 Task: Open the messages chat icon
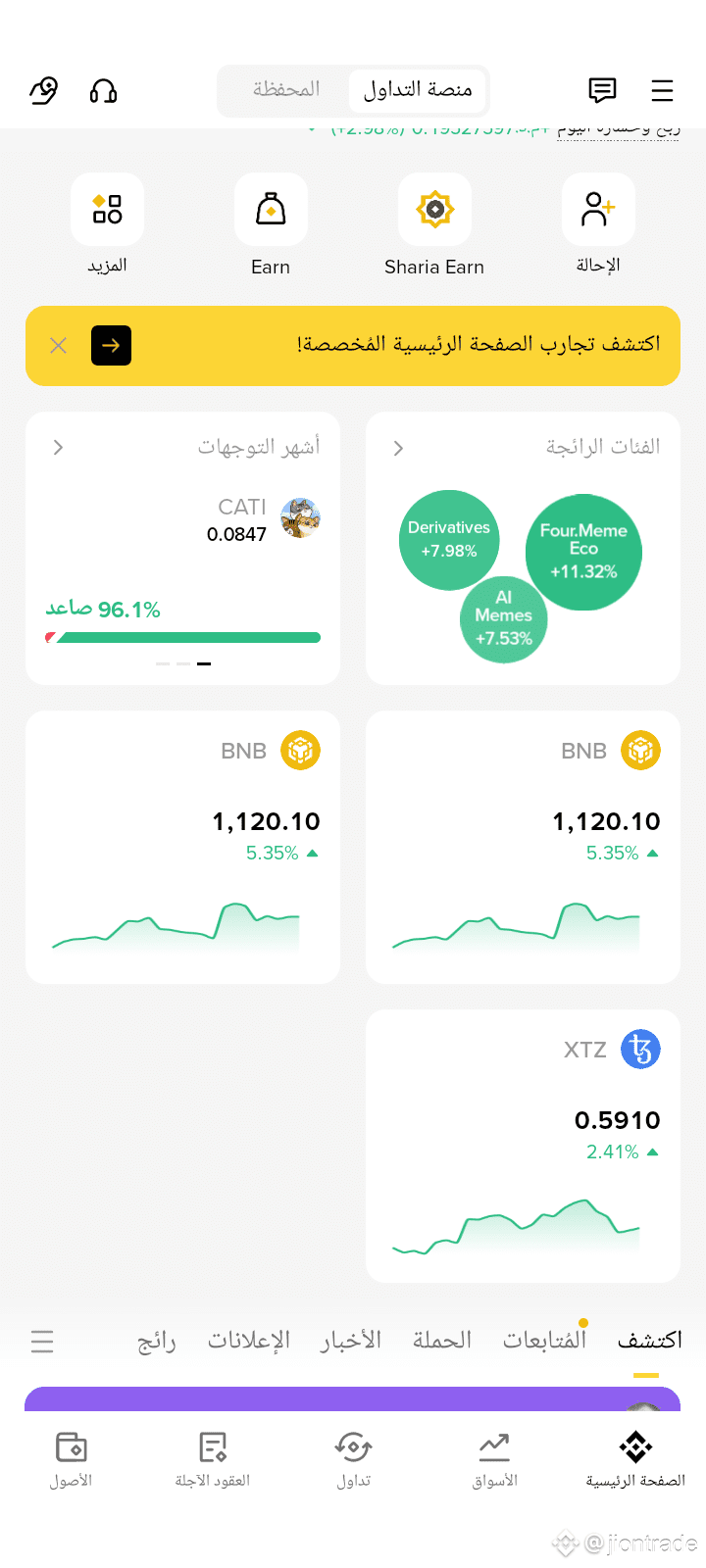coord(602,91)
